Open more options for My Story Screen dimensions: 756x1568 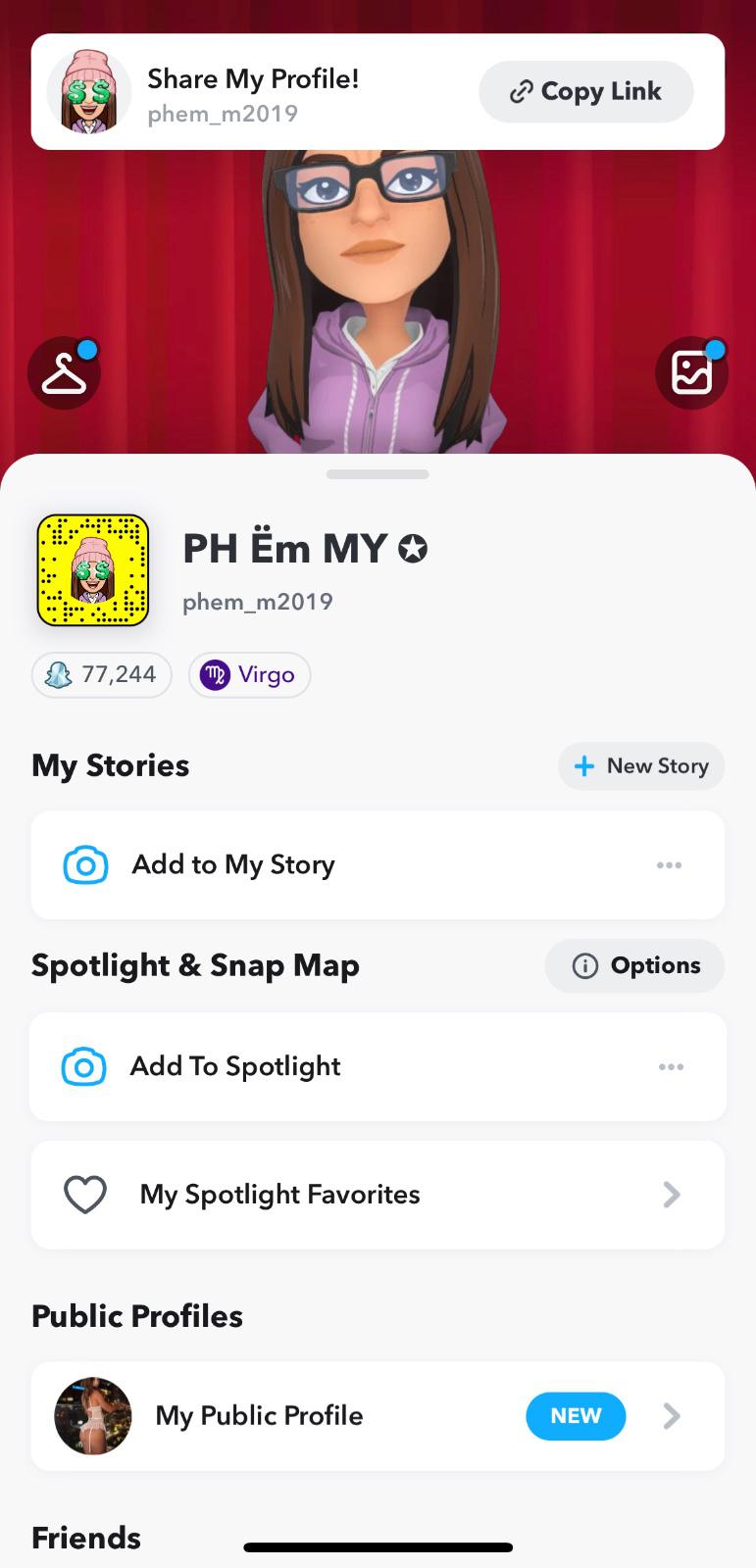click(670, 865)
